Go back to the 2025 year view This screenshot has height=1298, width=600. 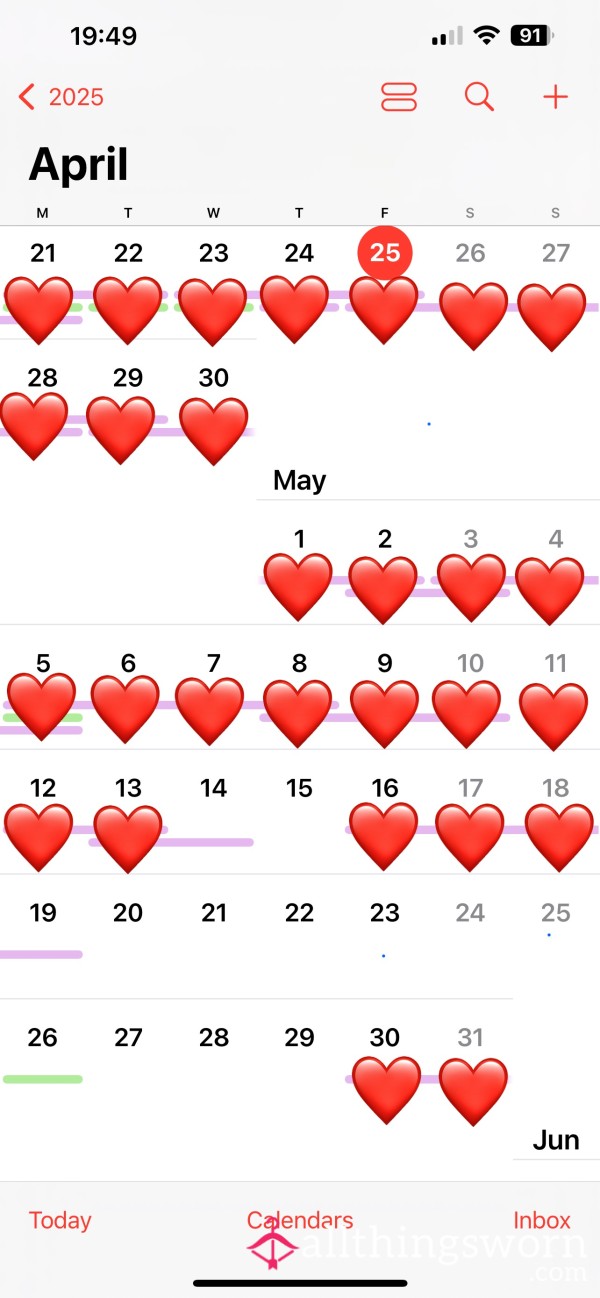(x=62, y=97)
